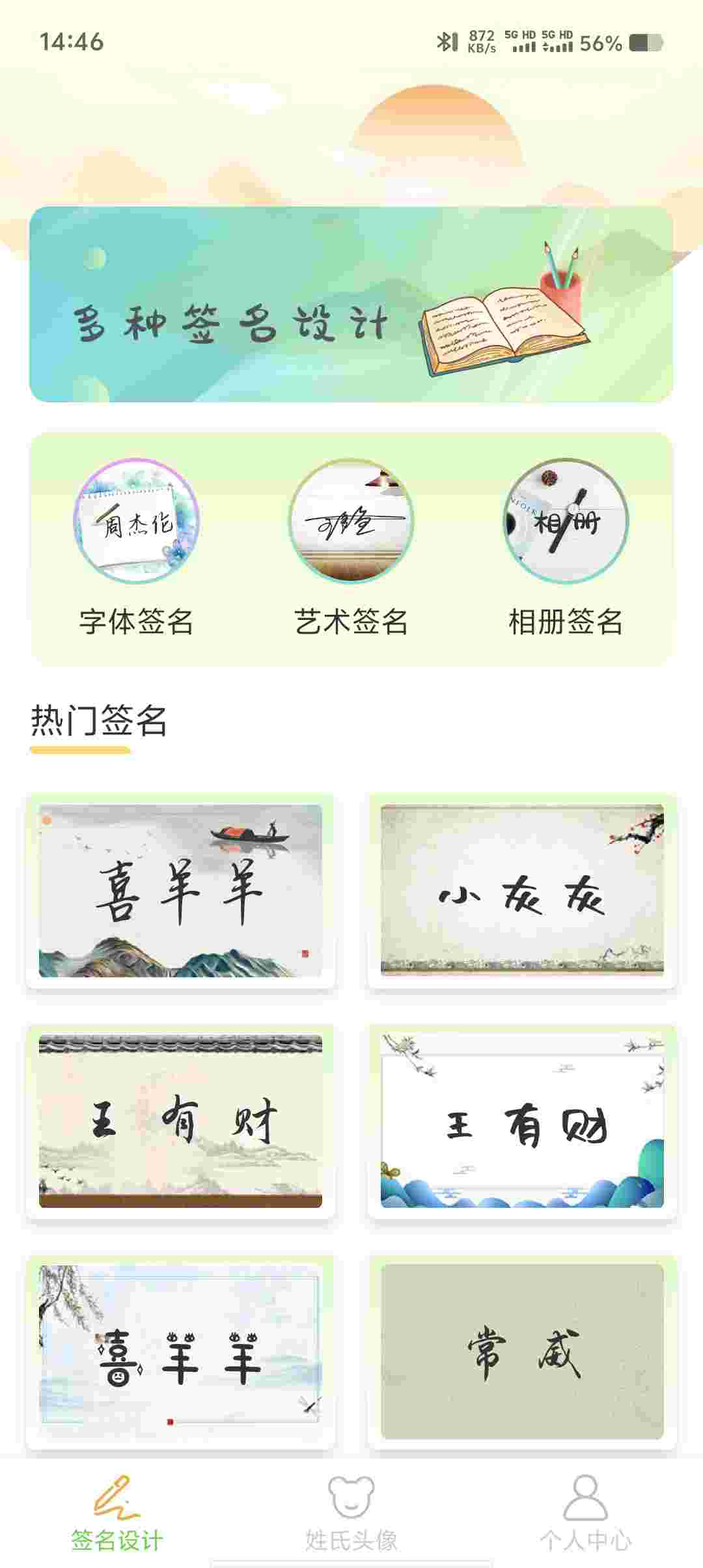703x1568 pixels.
Task: View the 小灰灰 signature template
Action: [x=522, y=890]
